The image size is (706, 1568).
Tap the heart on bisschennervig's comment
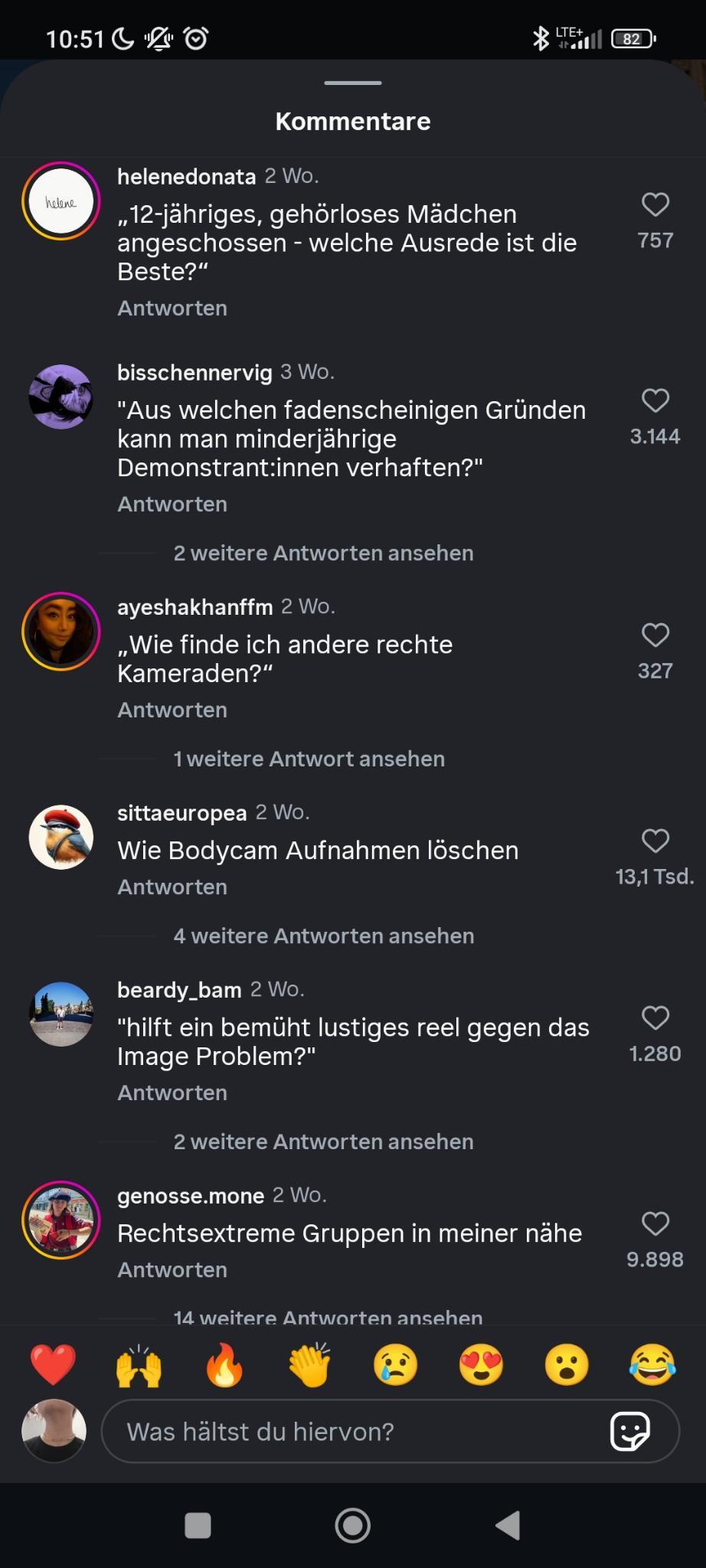655,400
